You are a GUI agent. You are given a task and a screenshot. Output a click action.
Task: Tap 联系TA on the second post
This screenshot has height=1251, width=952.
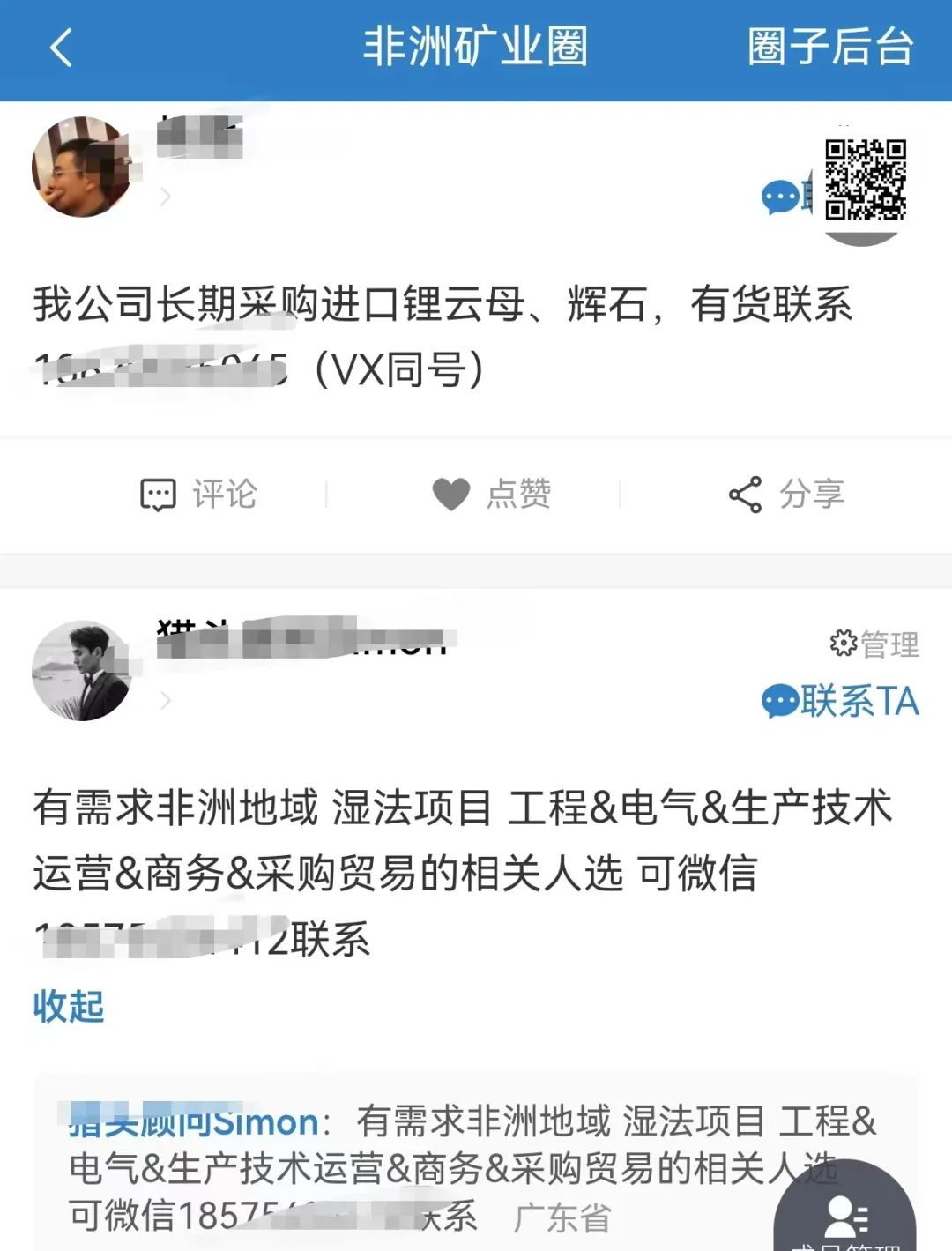tap(840, 702)
